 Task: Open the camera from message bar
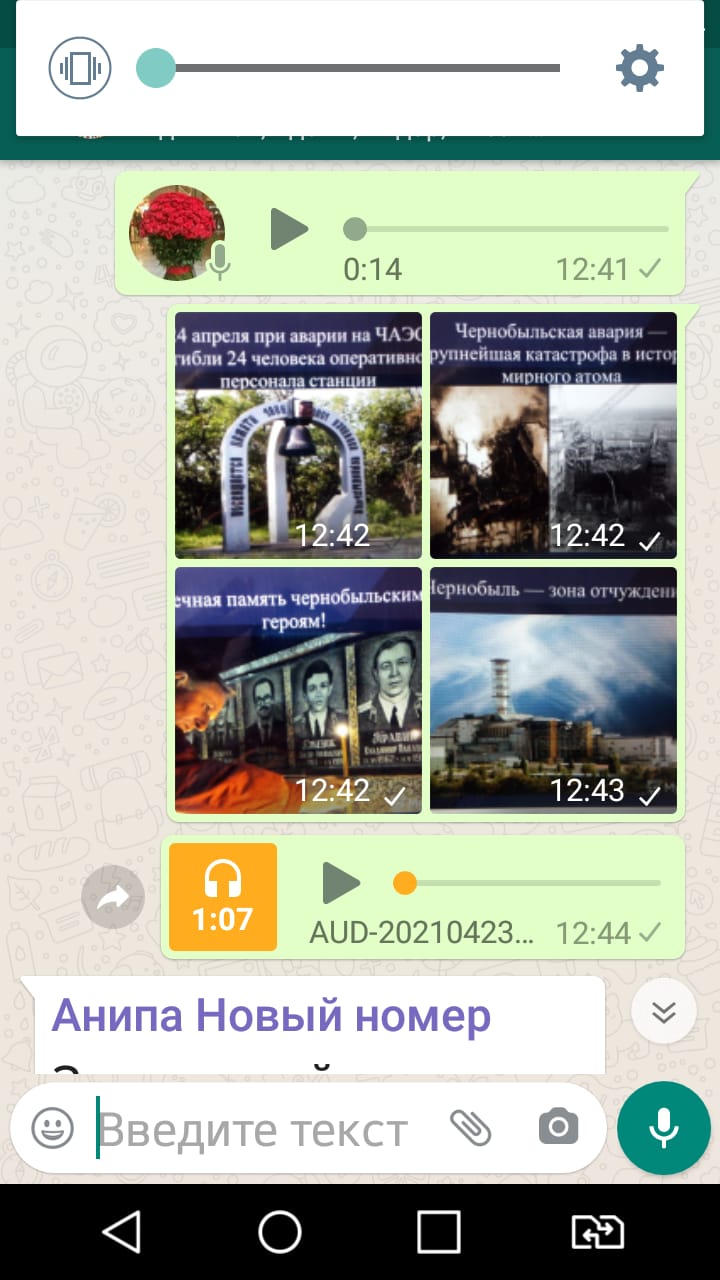click(x=558, y=1128)
